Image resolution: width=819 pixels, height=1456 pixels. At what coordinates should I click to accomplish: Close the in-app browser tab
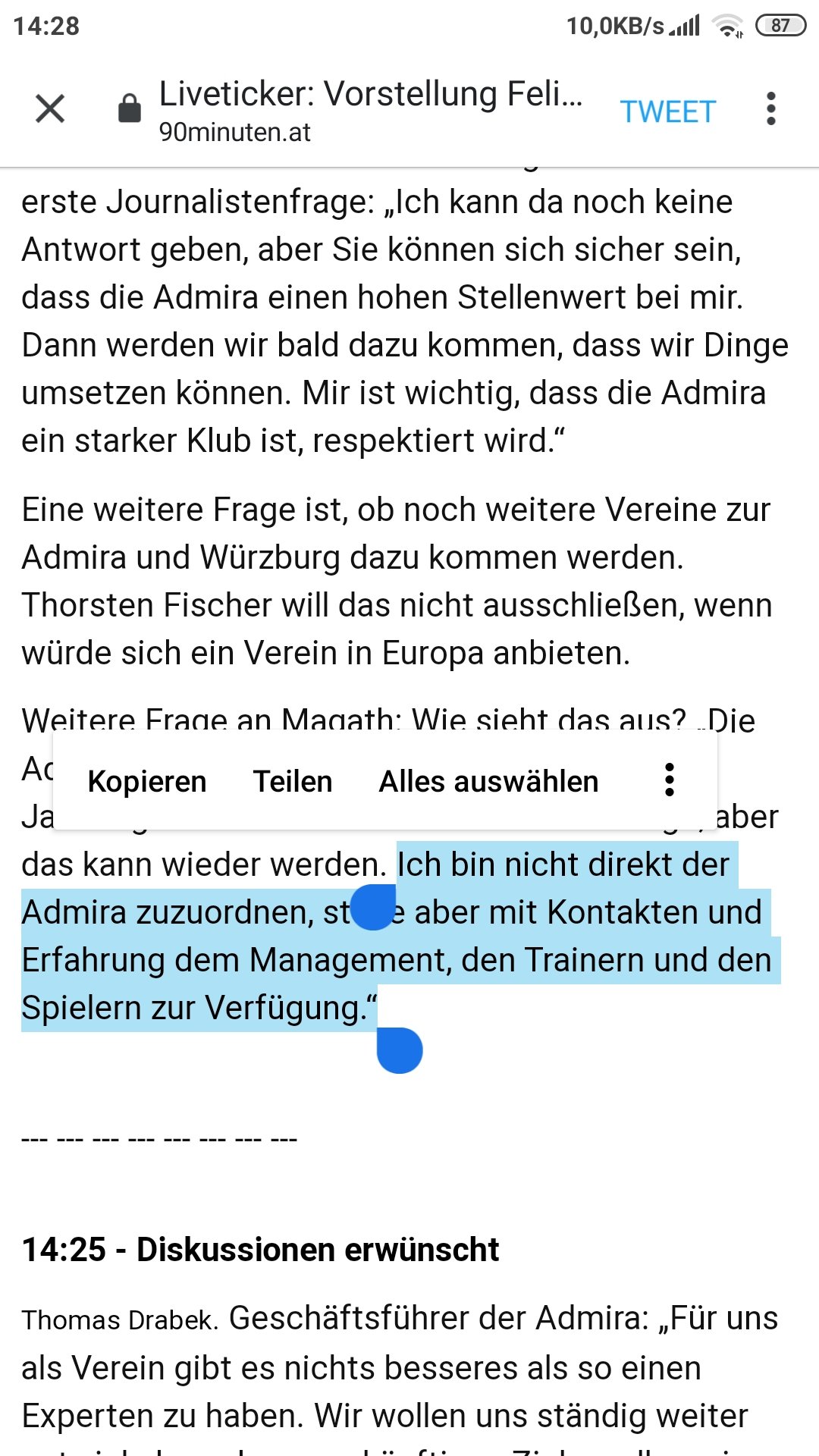[50, 108]
